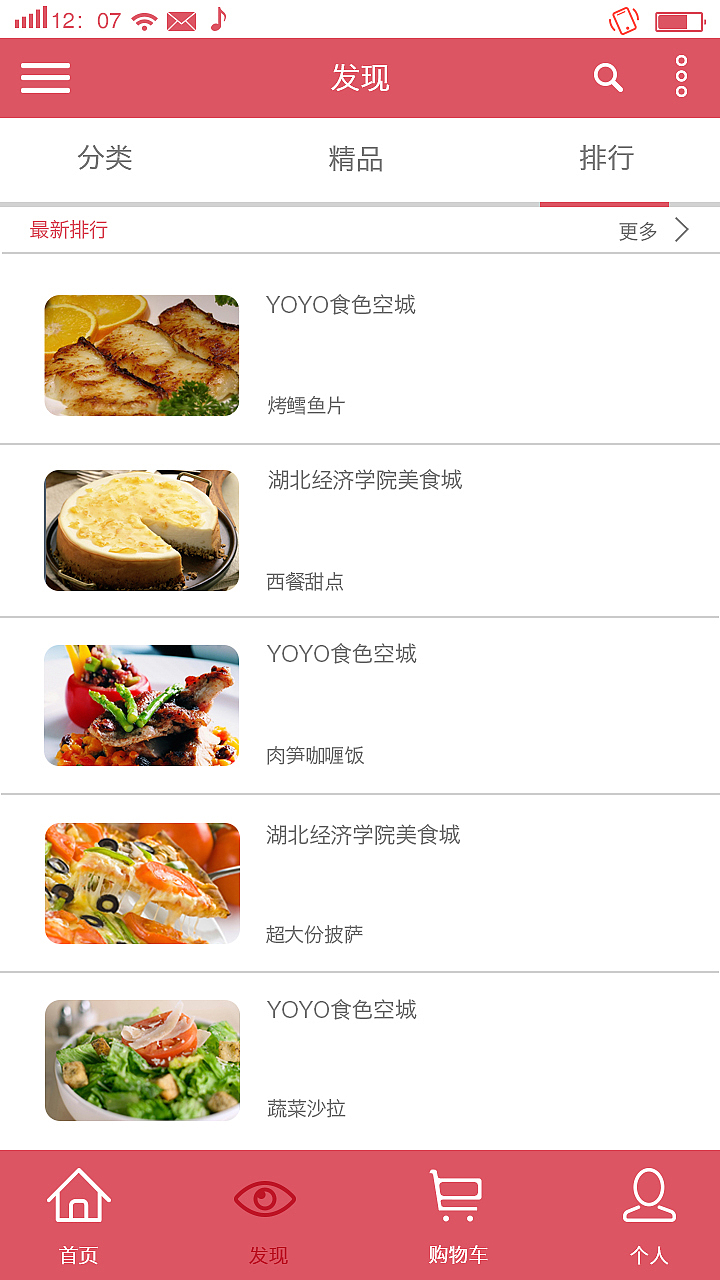
Task: Switch to the 精品 tab
Action: pyautogui.click(x=357, y=158)
